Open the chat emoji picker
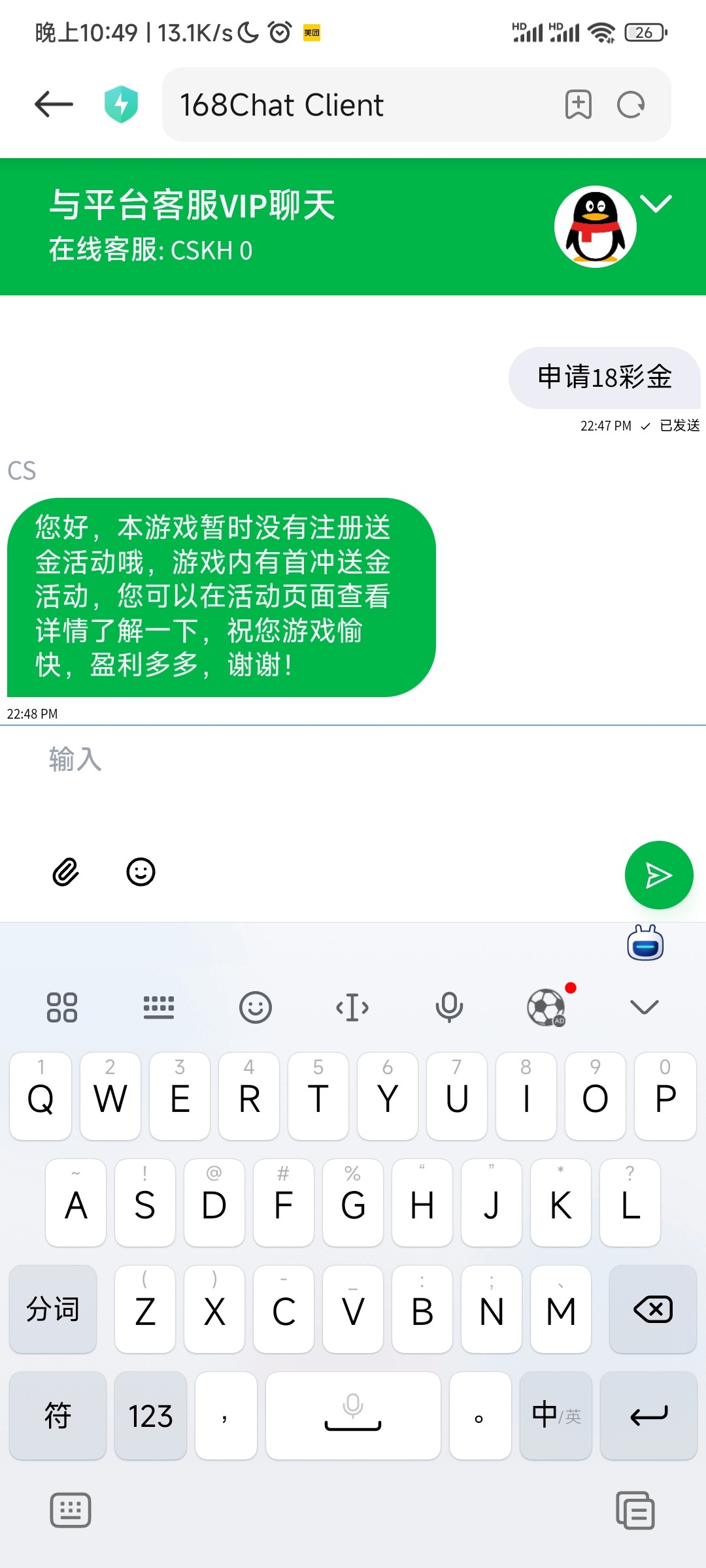The height and width of the screenshot is (1568, 706). (141, 872)
